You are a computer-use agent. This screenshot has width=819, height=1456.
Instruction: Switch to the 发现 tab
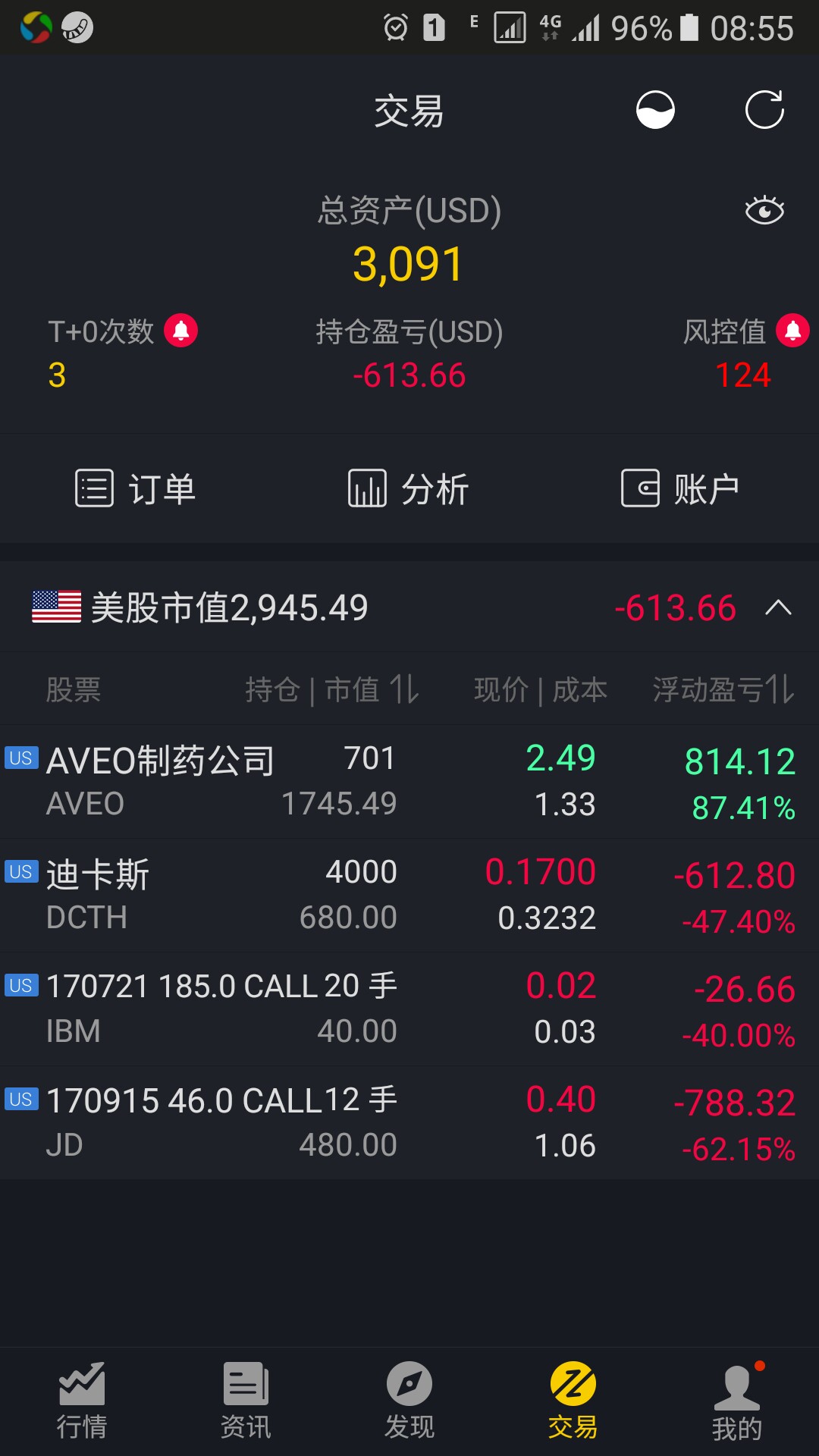pyautogui.click(x=409, y=1401)
